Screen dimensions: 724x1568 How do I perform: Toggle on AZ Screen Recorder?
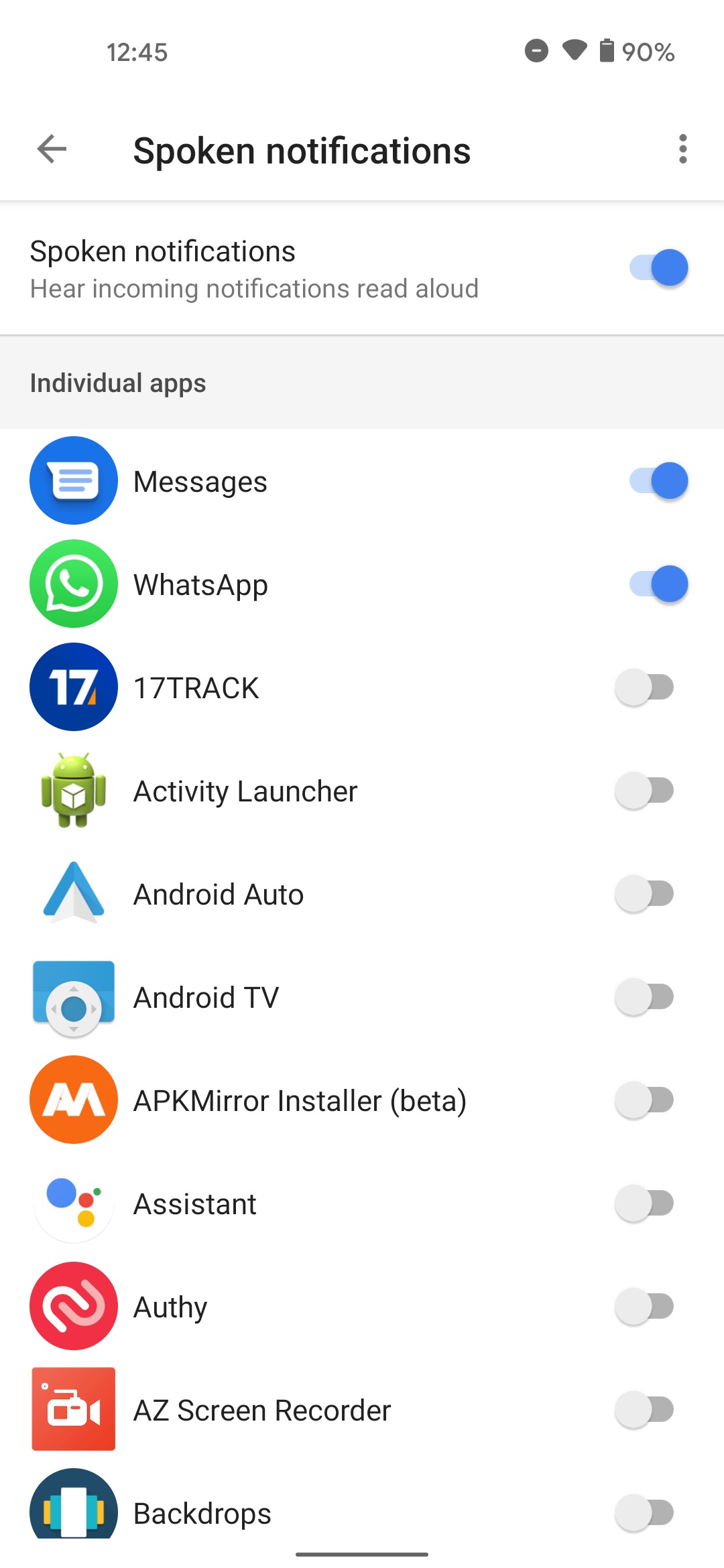645,1410
